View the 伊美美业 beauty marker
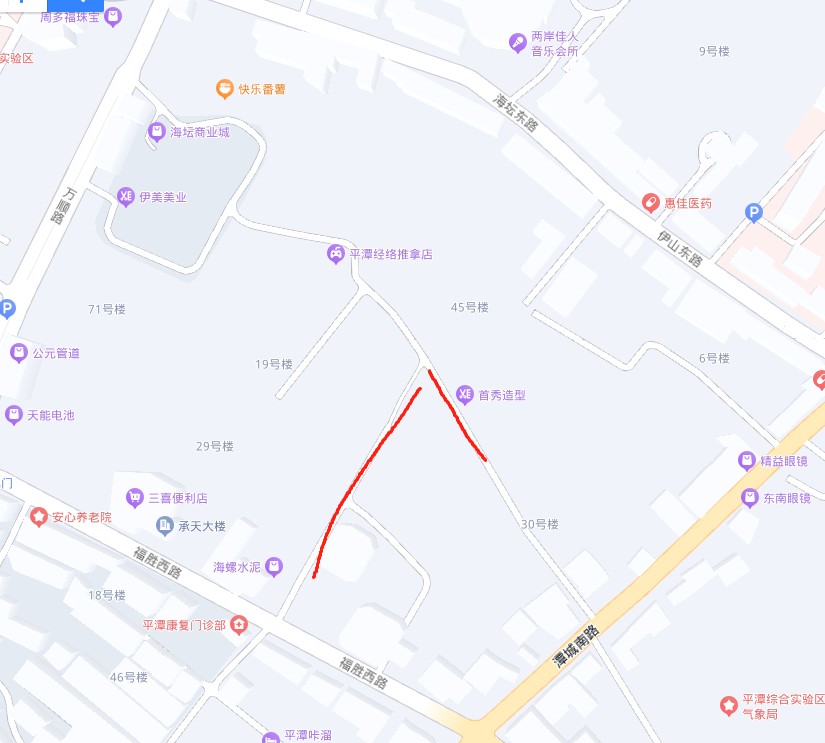 point(126,197)
